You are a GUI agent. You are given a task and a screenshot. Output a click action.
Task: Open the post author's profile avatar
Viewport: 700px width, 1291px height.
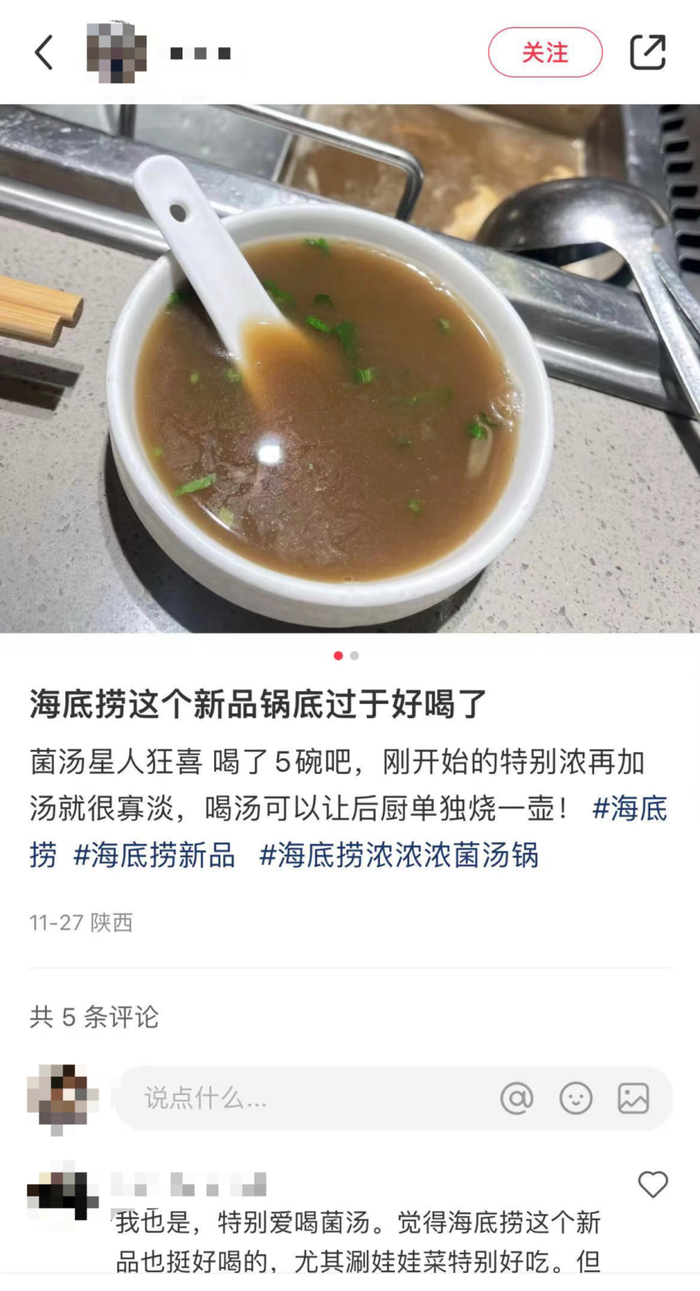[x=117, y=52]
